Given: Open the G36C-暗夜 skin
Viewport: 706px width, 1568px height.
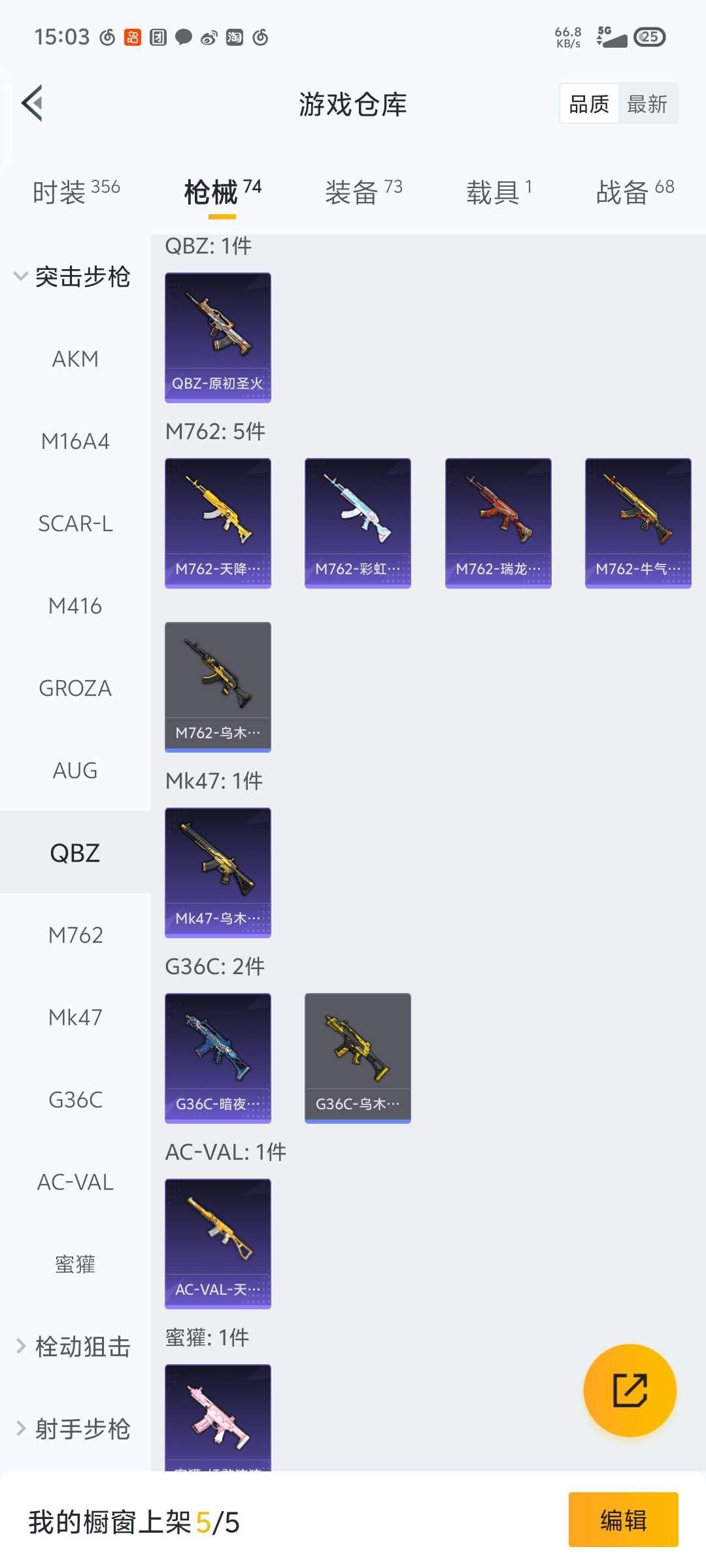Looking at the screenshot, I should click(218, 1058).
